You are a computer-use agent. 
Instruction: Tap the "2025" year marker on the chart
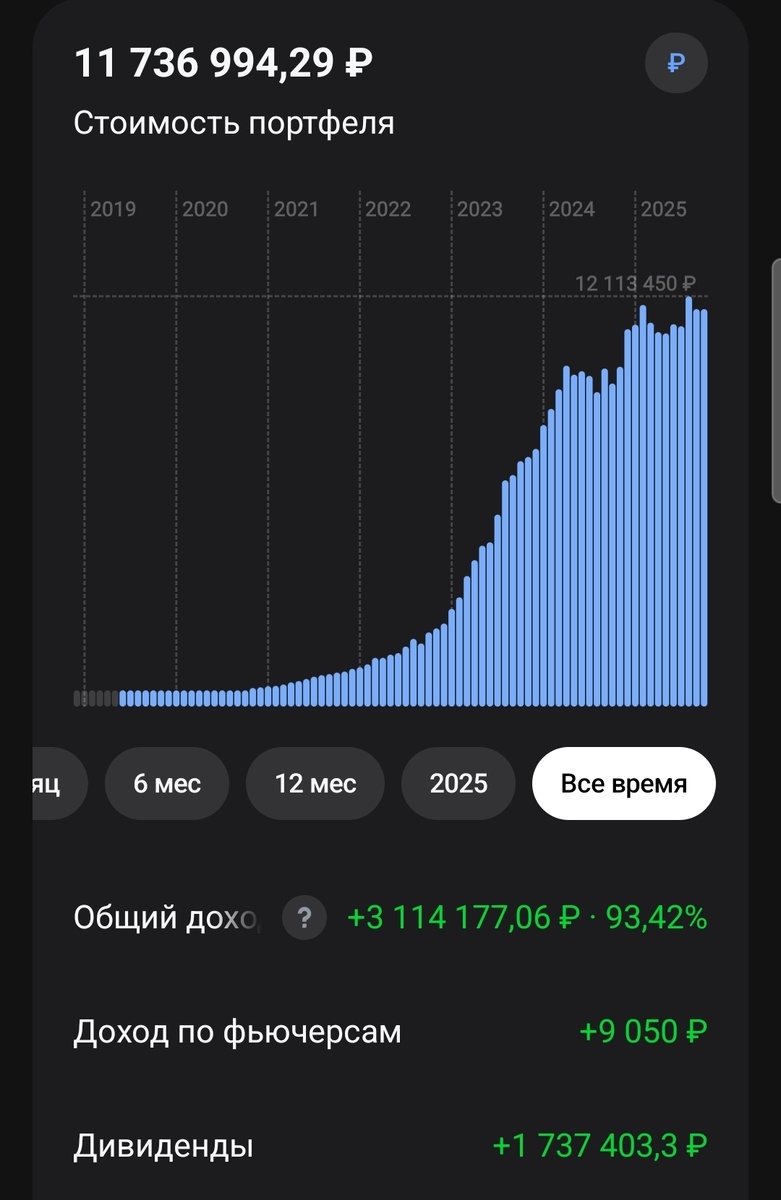665,209
